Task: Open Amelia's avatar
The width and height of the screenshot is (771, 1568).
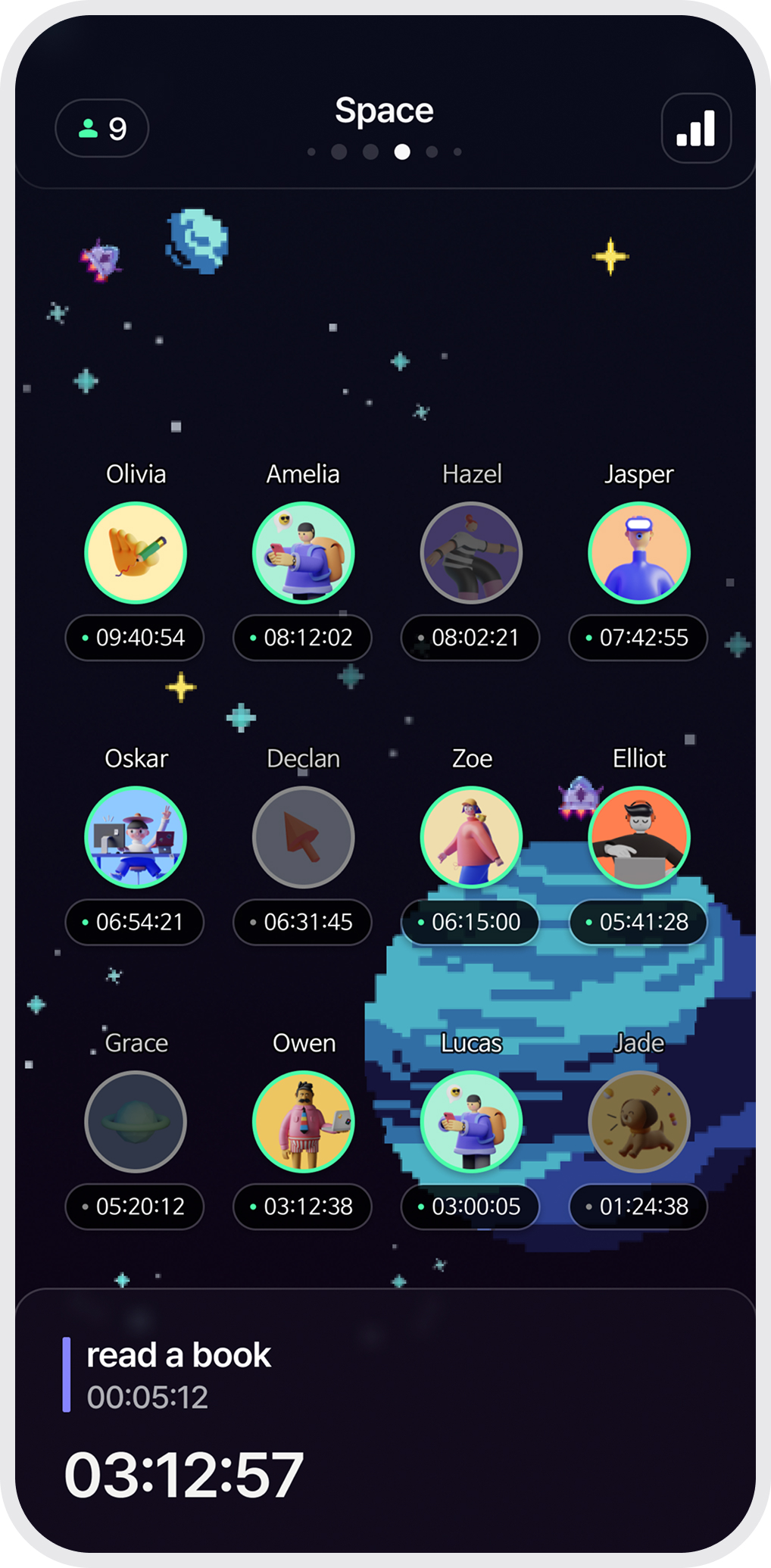Action: 304,553
